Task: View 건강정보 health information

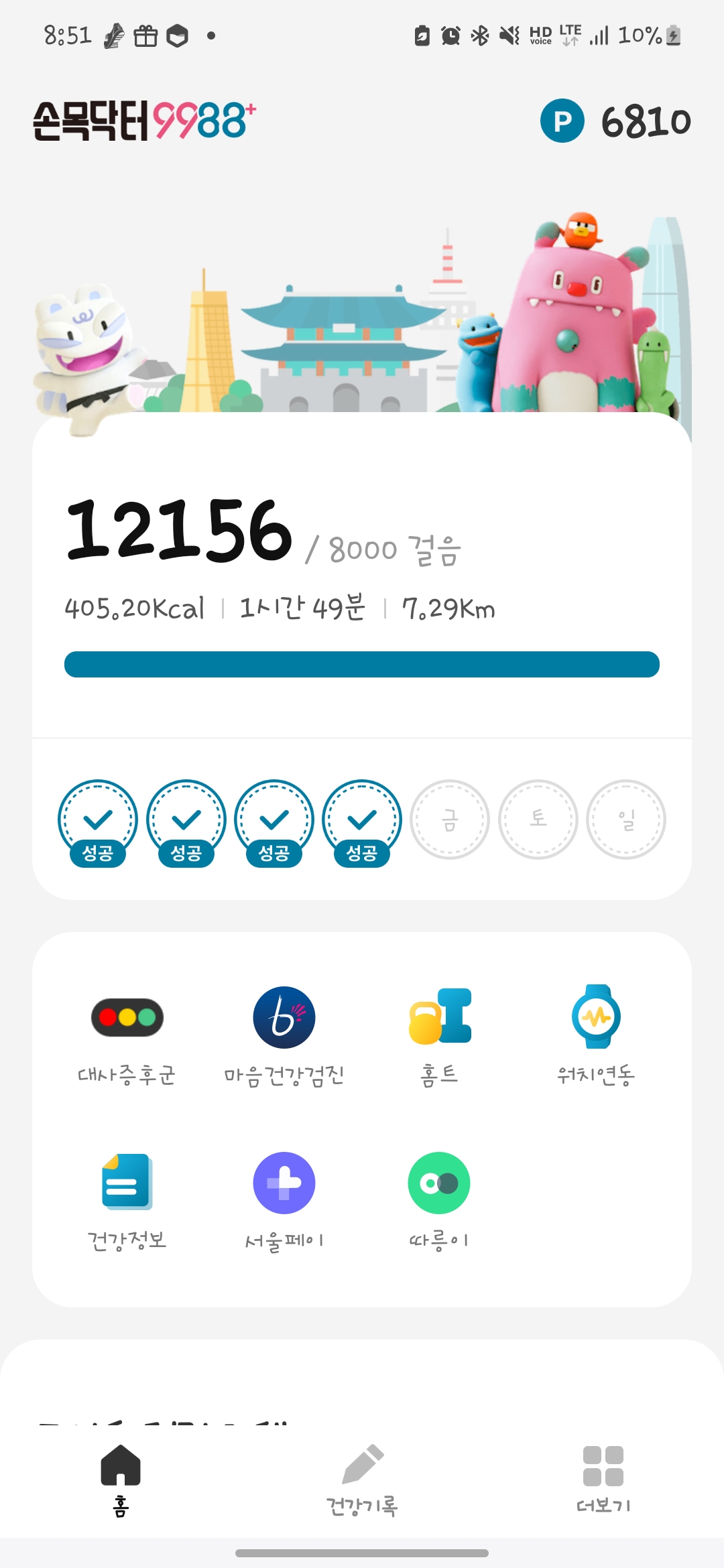Action: [127, 1199]
